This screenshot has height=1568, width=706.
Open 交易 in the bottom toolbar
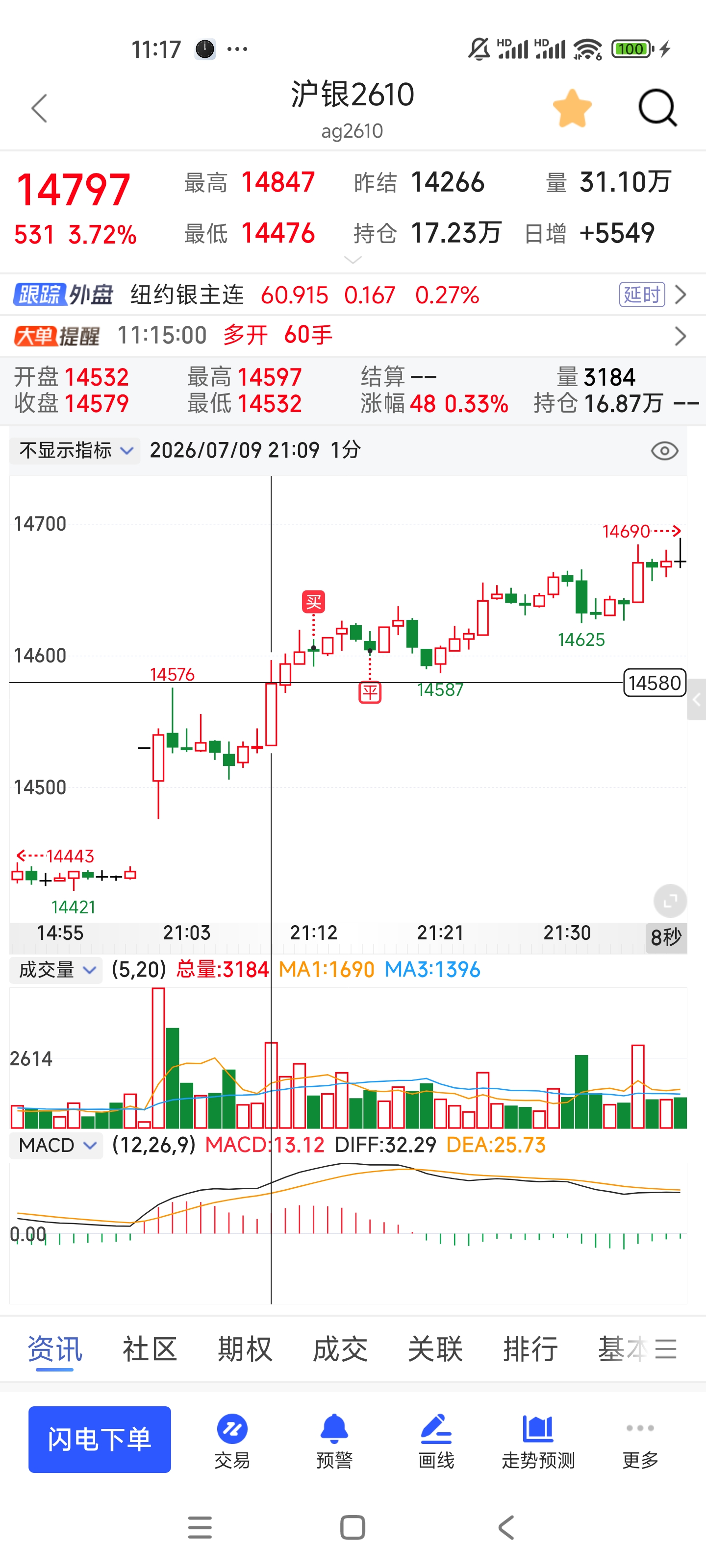point(232,1441)
